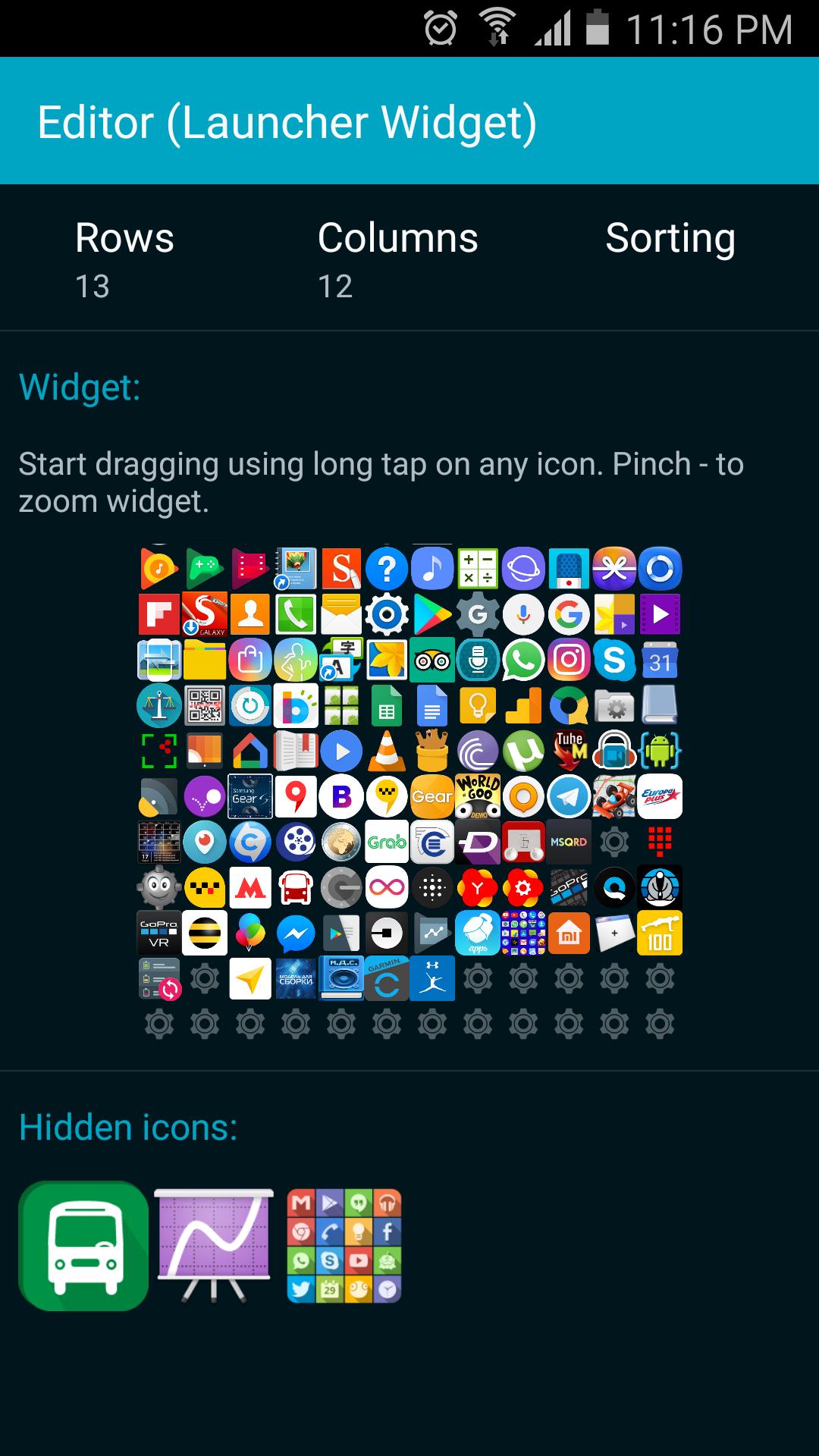Image resolution: width=819 pixels, height=1456 pixels.
Task: Tap the hidden green bus icon
Action: point(83,1244)
